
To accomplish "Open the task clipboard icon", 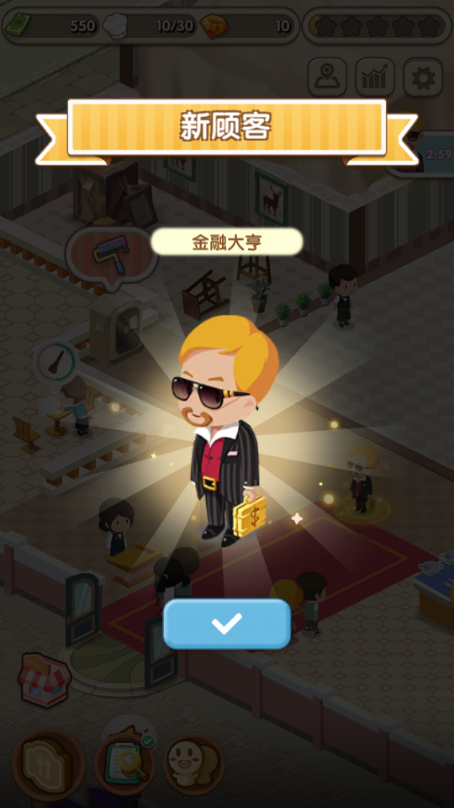I will point(125,764).
